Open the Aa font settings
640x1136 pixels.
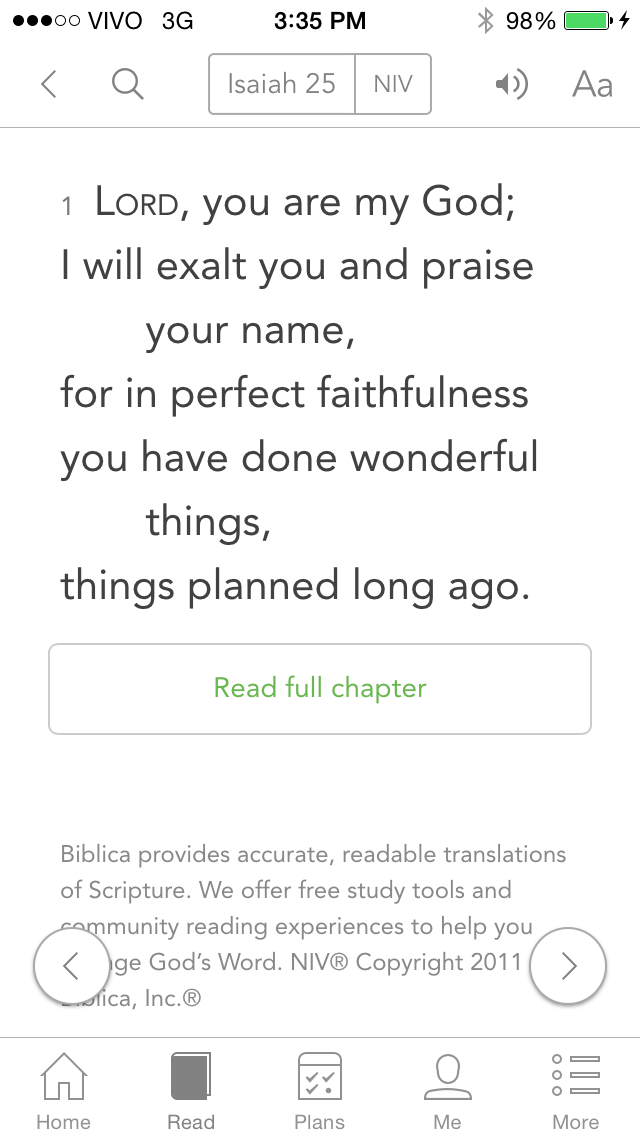pyautogui.click(x=592, y=84)
